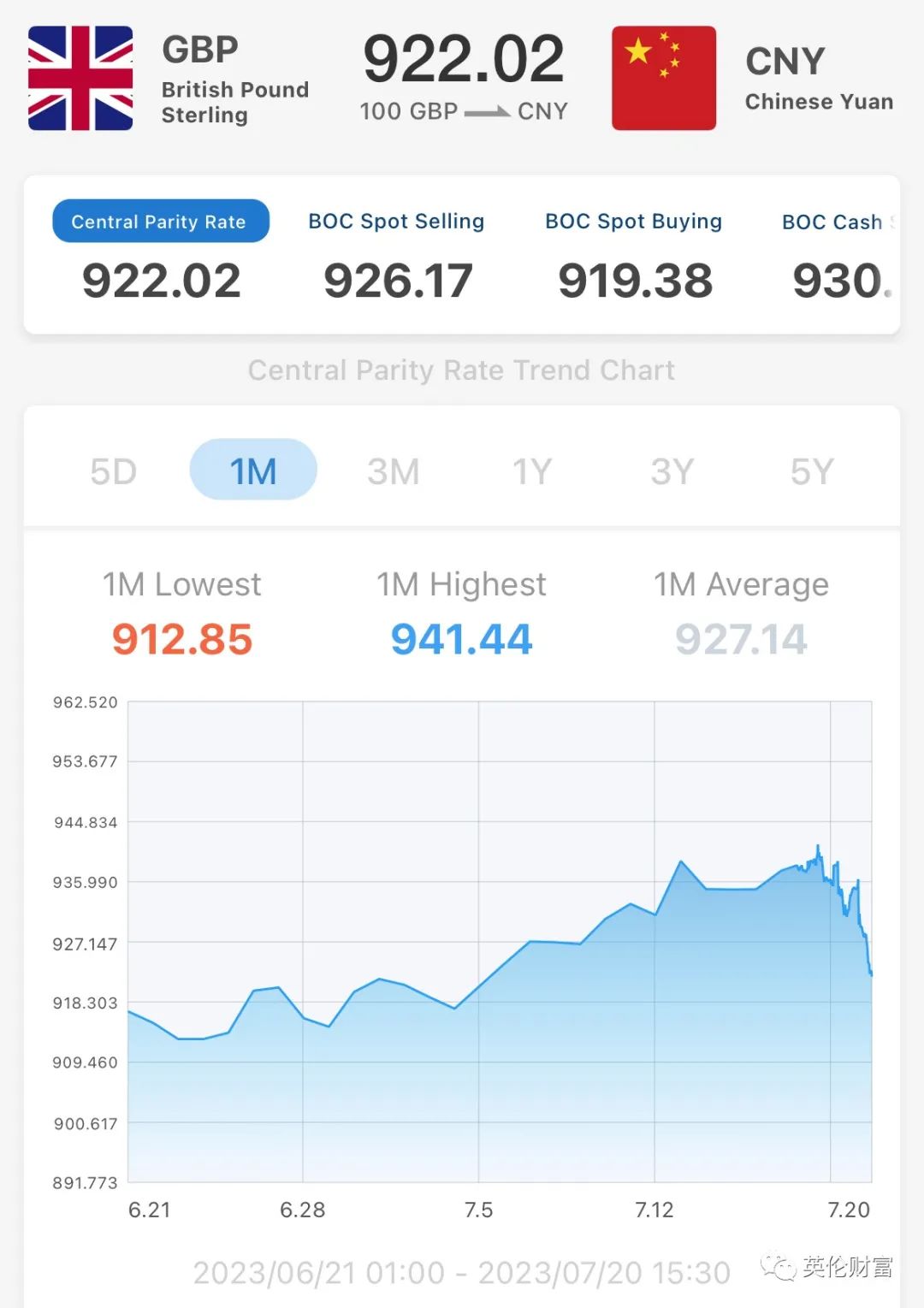Image resolution: width=924 pixels, height=1308 pixels.
Task: Select the Central Parity Rate tab
Action: click(160, 222)
